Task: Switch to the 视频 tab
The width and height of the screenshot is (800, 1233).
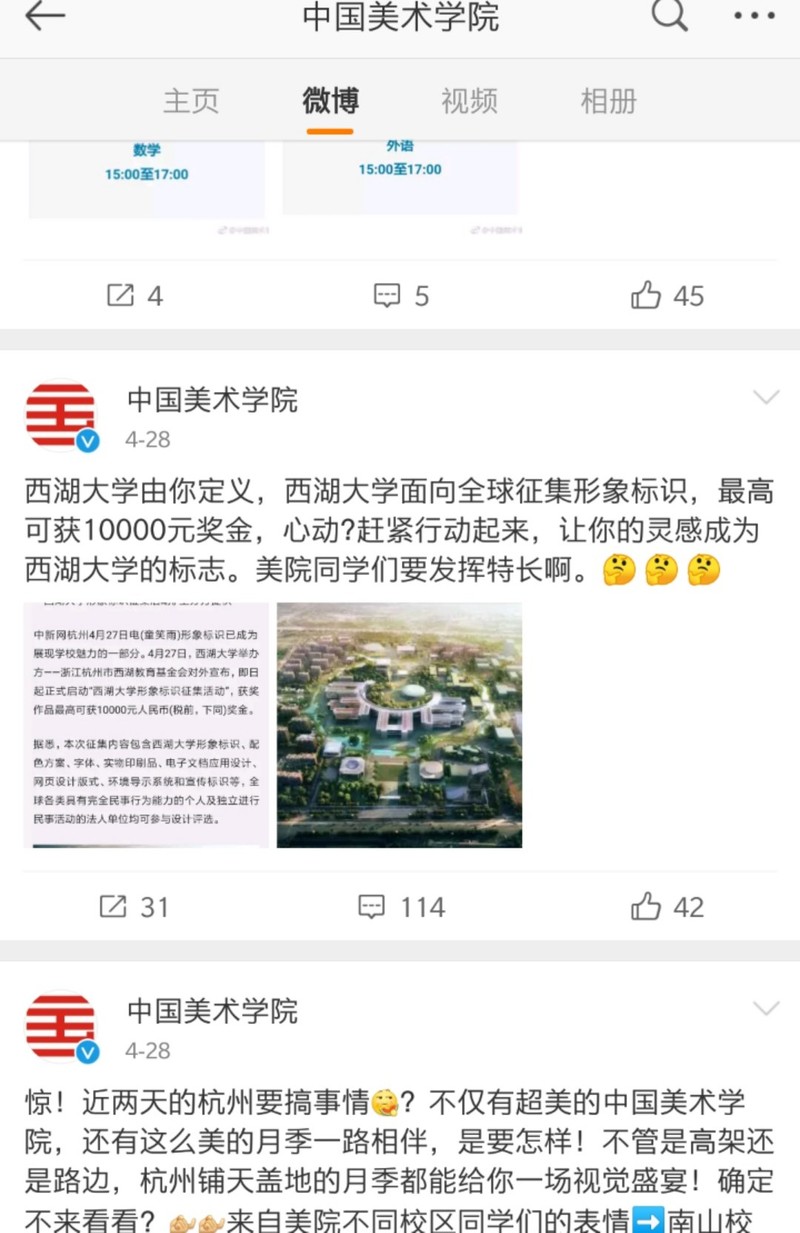Action: pos(468,101)
